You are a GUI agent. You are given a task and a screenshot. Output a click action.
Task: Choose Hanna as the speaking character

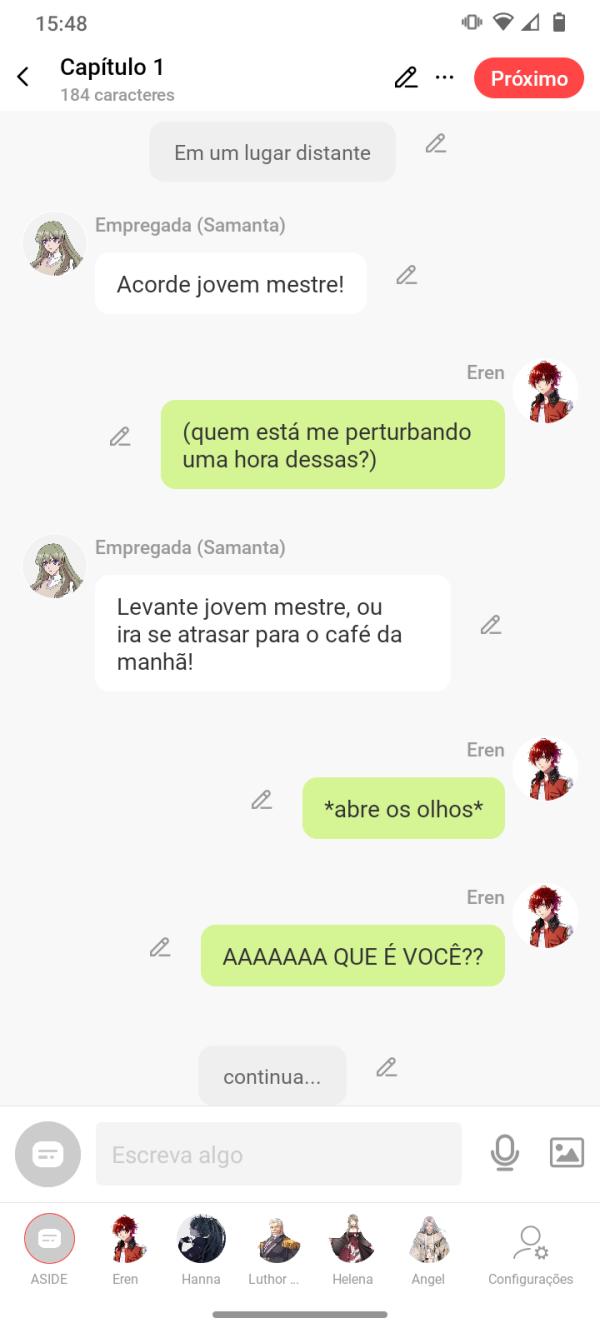point(201,1240)
